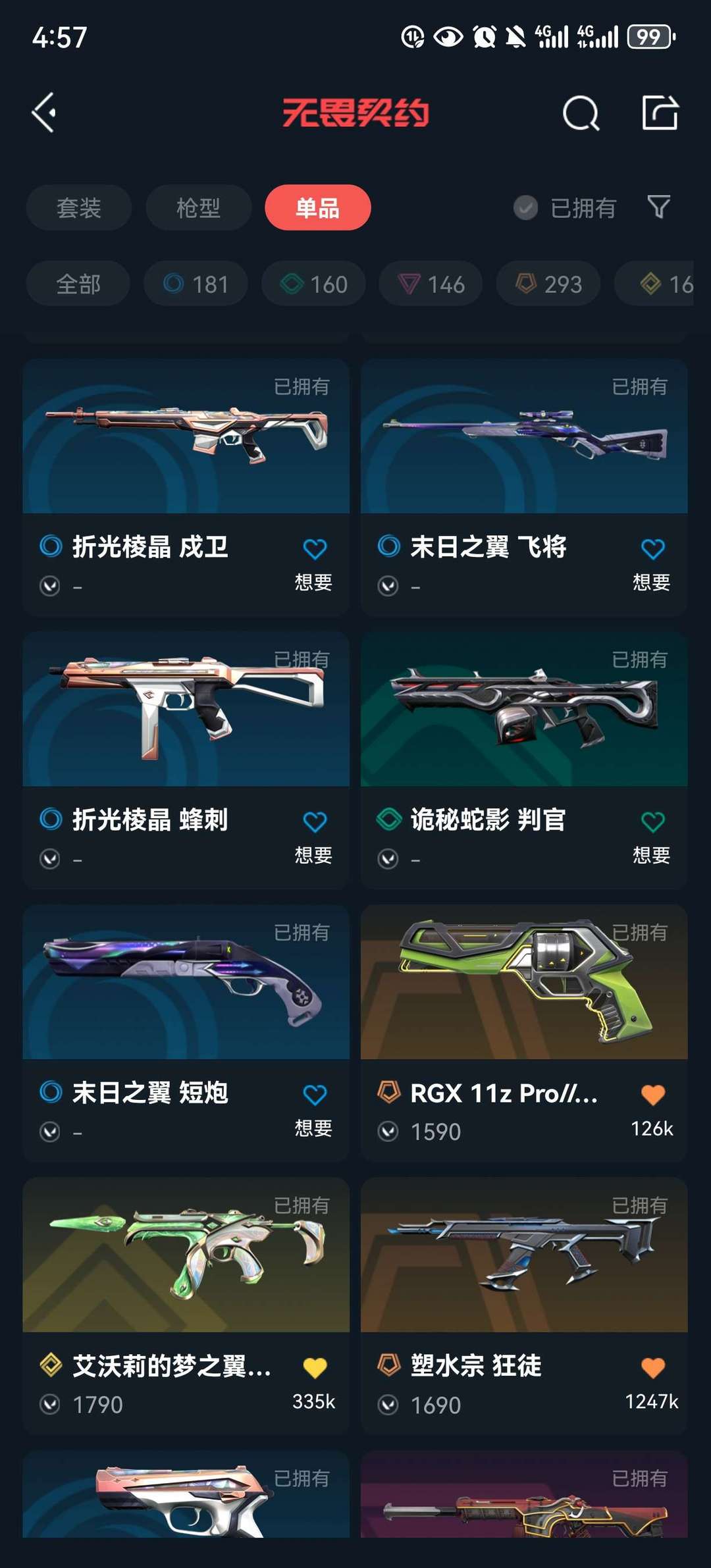Go back using the top-left arrow

tap(44, 113)
